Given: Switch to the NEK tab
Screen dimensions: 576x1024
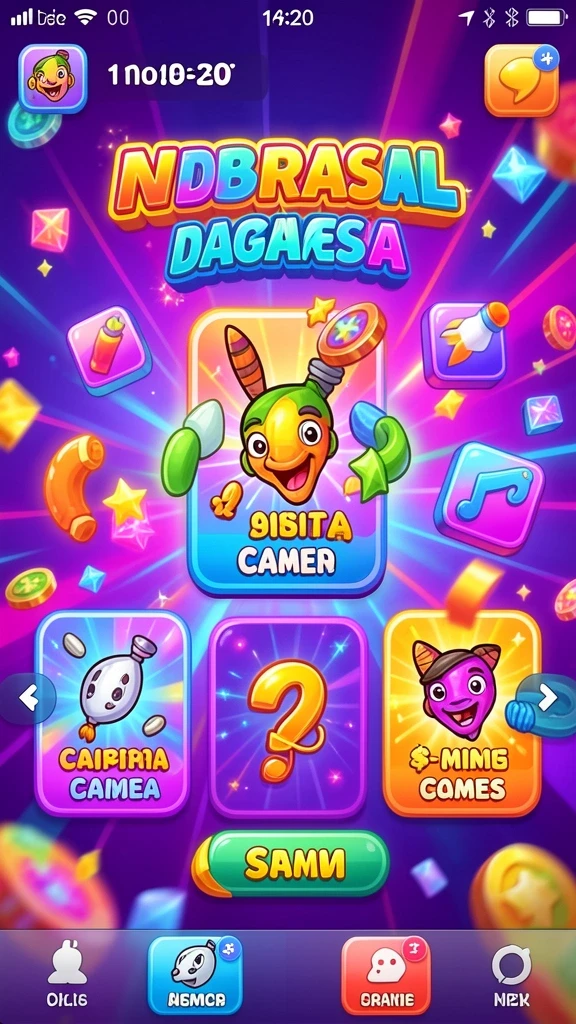Looking at the screenshot, I should click(x=511, y=978).
